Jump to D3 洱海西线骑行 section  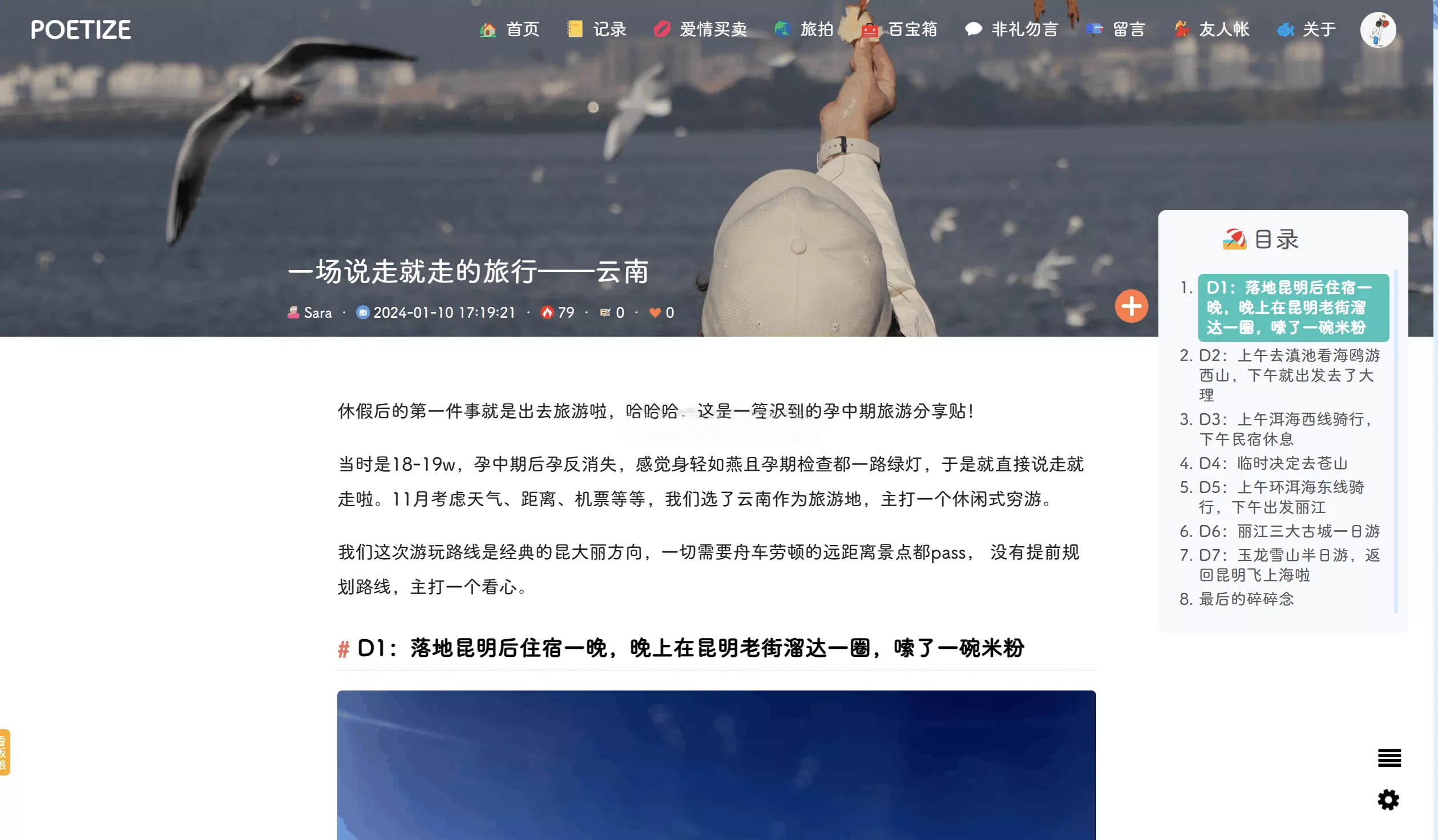pyautogui.click(x=1285, y=429)
